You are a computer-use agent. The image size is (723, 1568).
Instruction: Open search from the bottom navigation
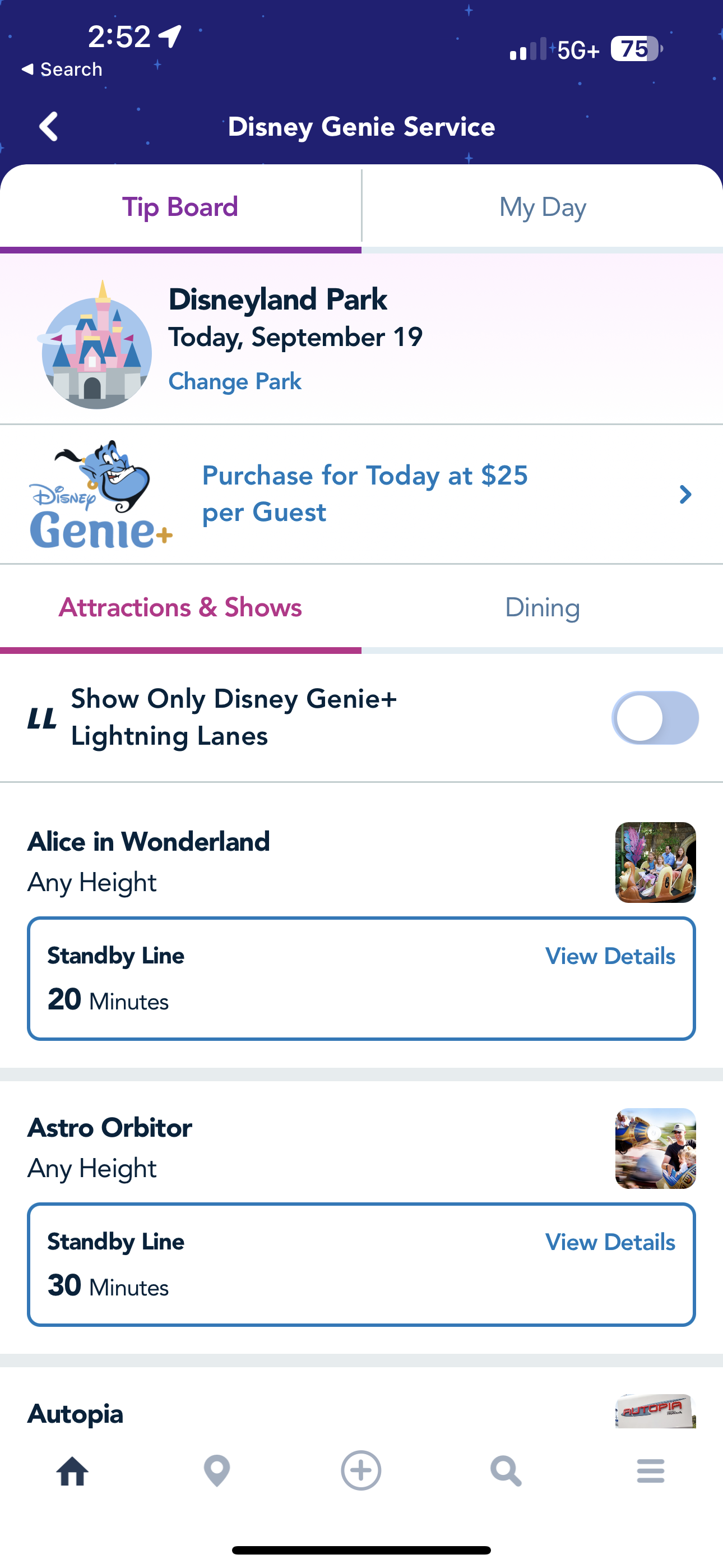tap(506, 1471)
